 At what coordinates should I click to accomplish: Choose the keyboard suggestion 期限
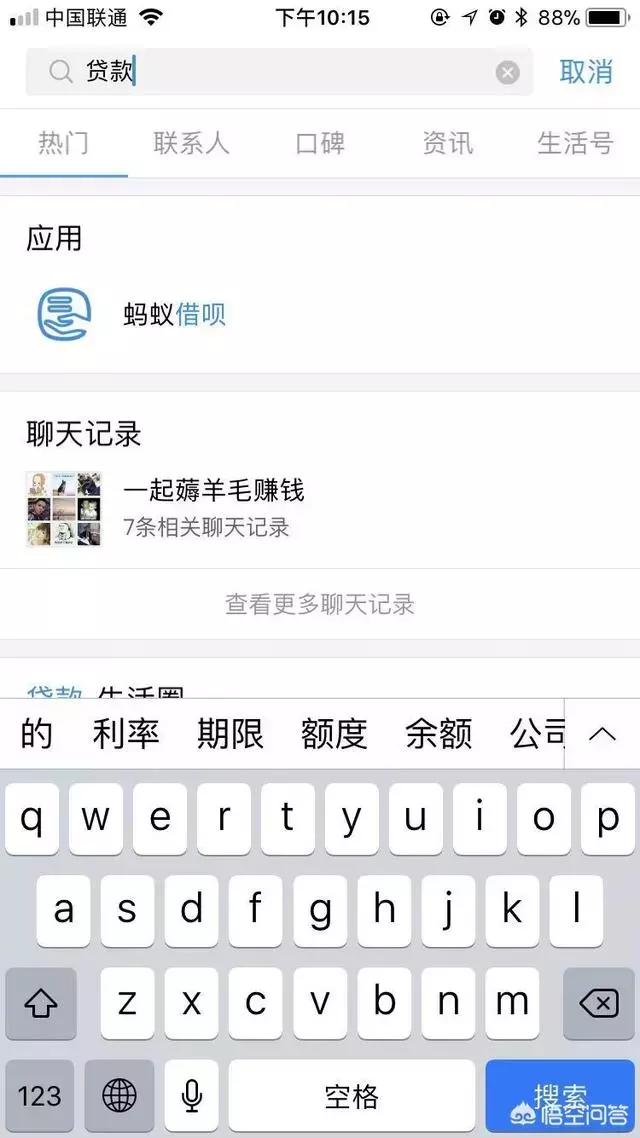[230, 734]
